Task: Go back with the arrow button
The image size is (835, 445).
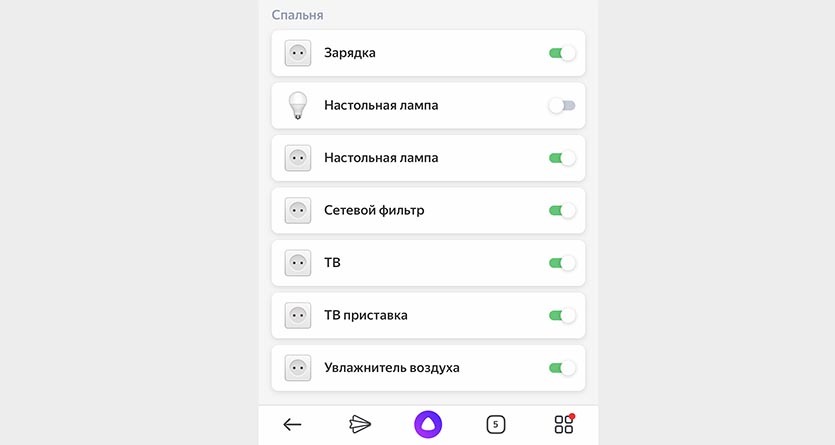Action: pos(292,425)
